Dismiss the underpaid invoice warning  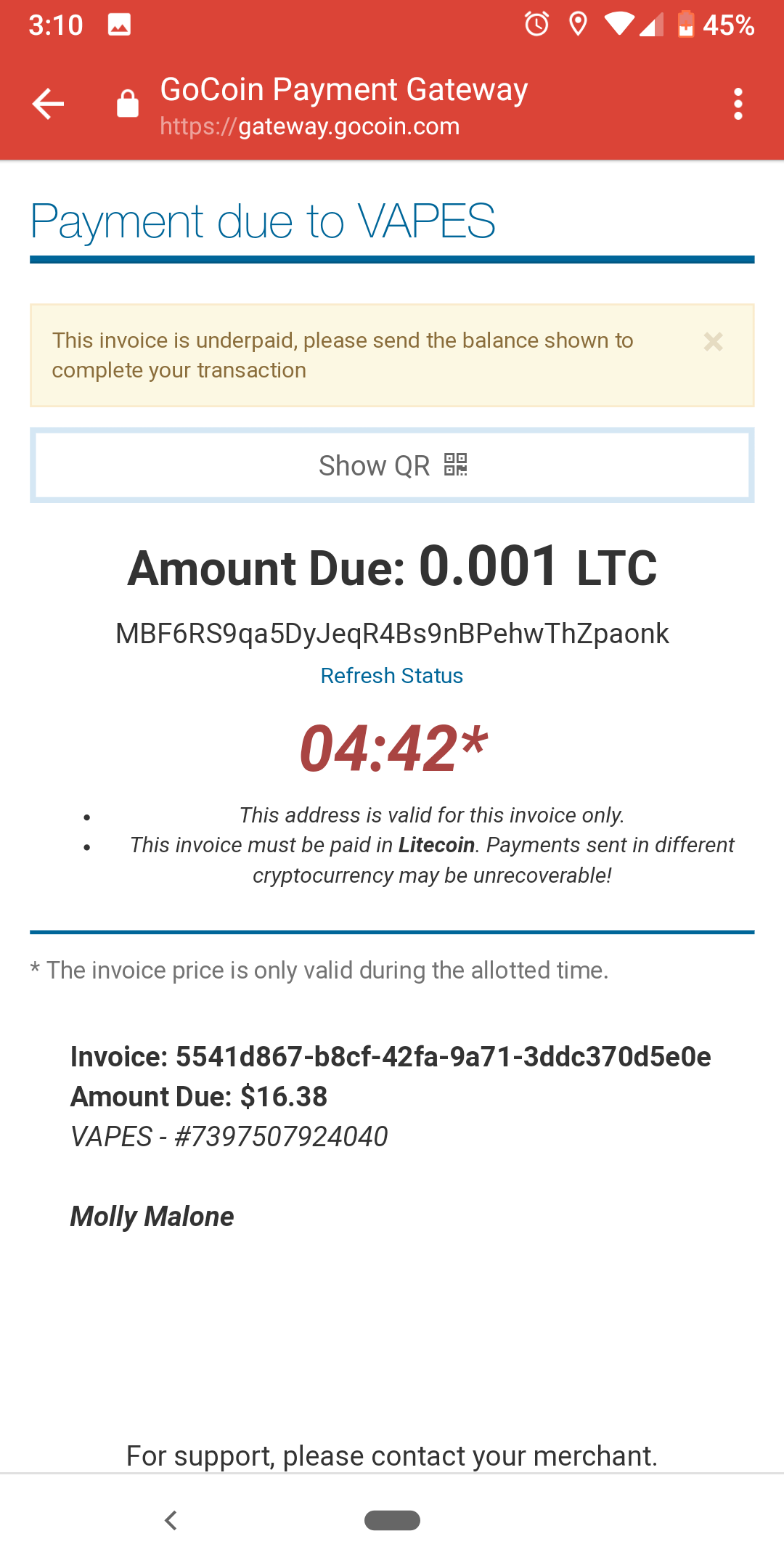pos(713,342)
